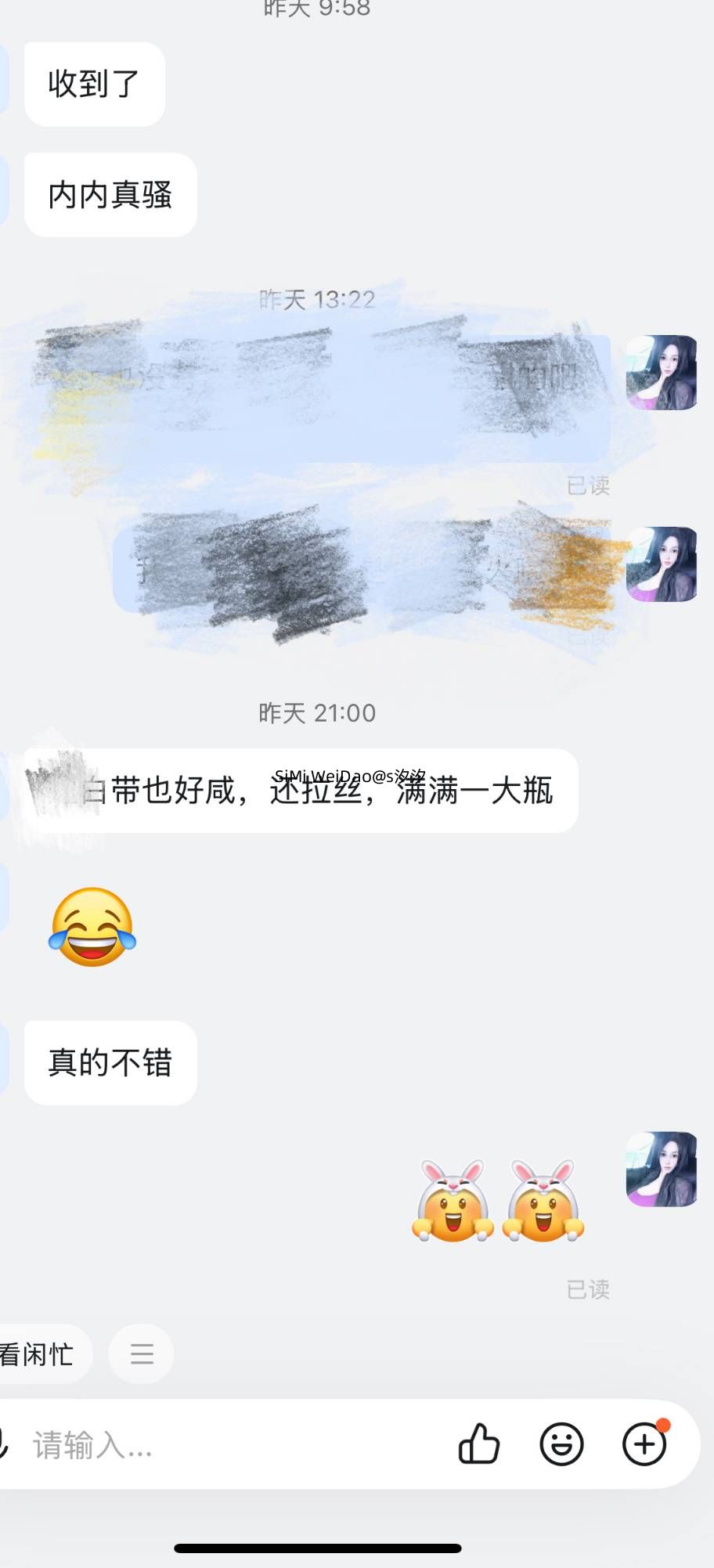
Task: Open the plus attachments menu
Action: [x=644, y=1444]
